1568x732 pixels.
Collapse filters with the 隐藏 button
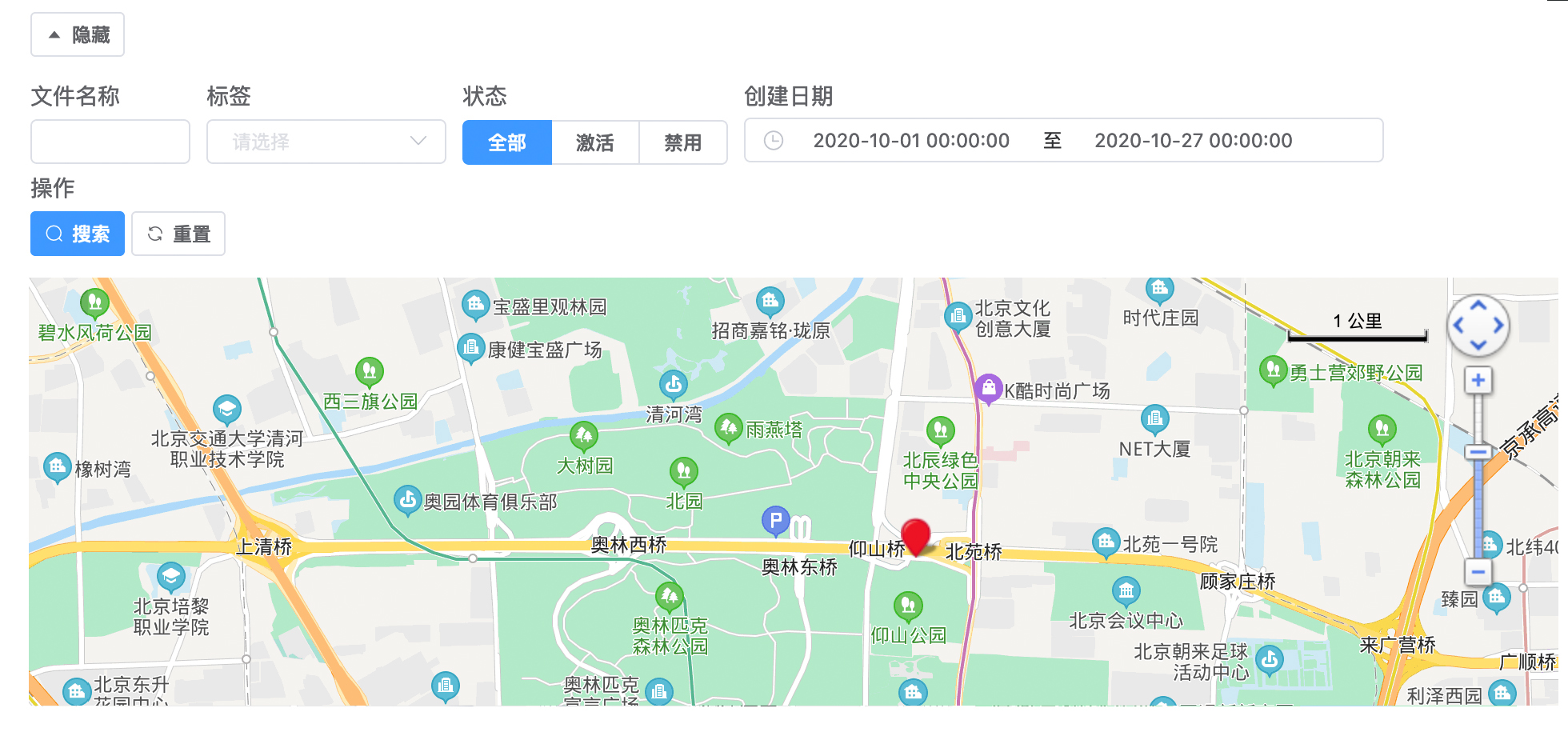(78, 34)
